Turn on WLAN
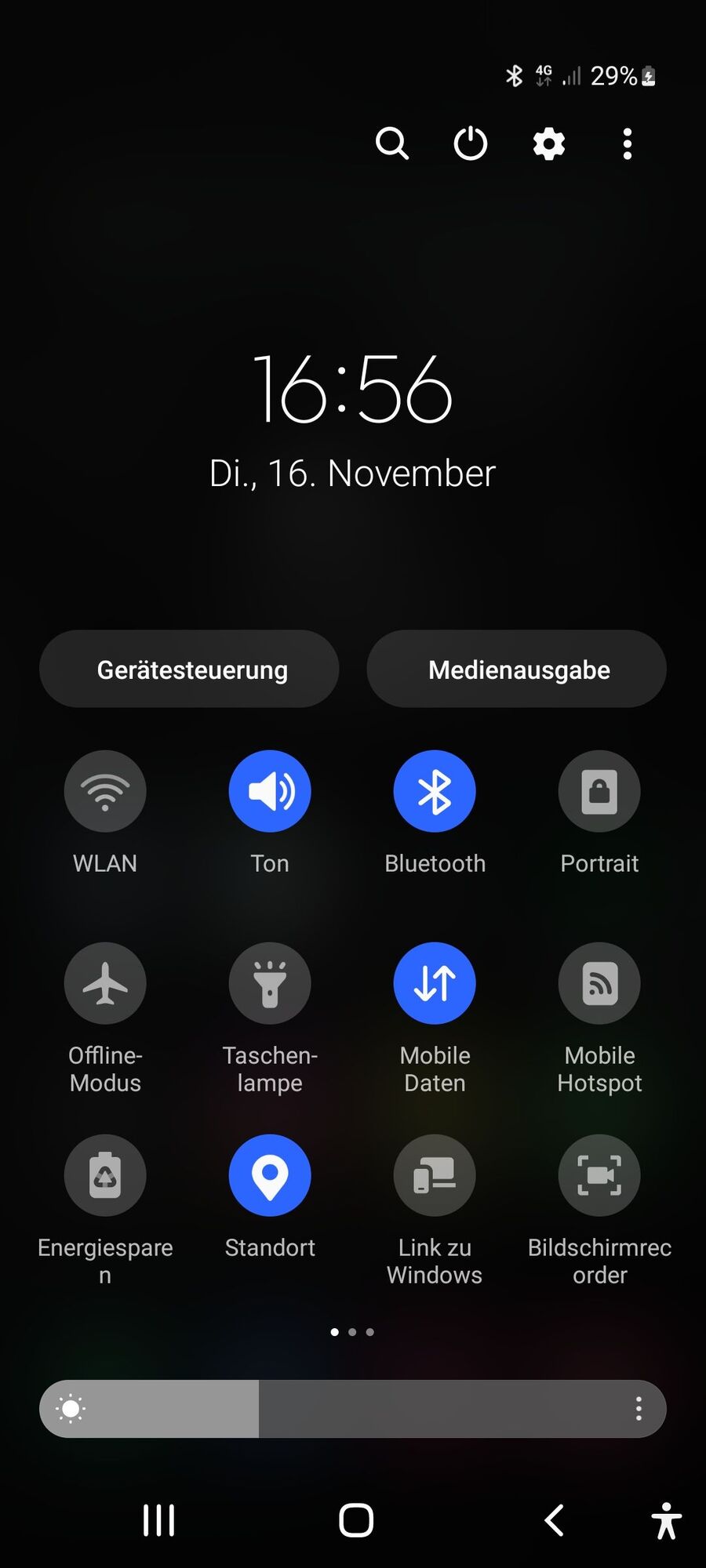The image size is (706, 1568). click(105, 792)
